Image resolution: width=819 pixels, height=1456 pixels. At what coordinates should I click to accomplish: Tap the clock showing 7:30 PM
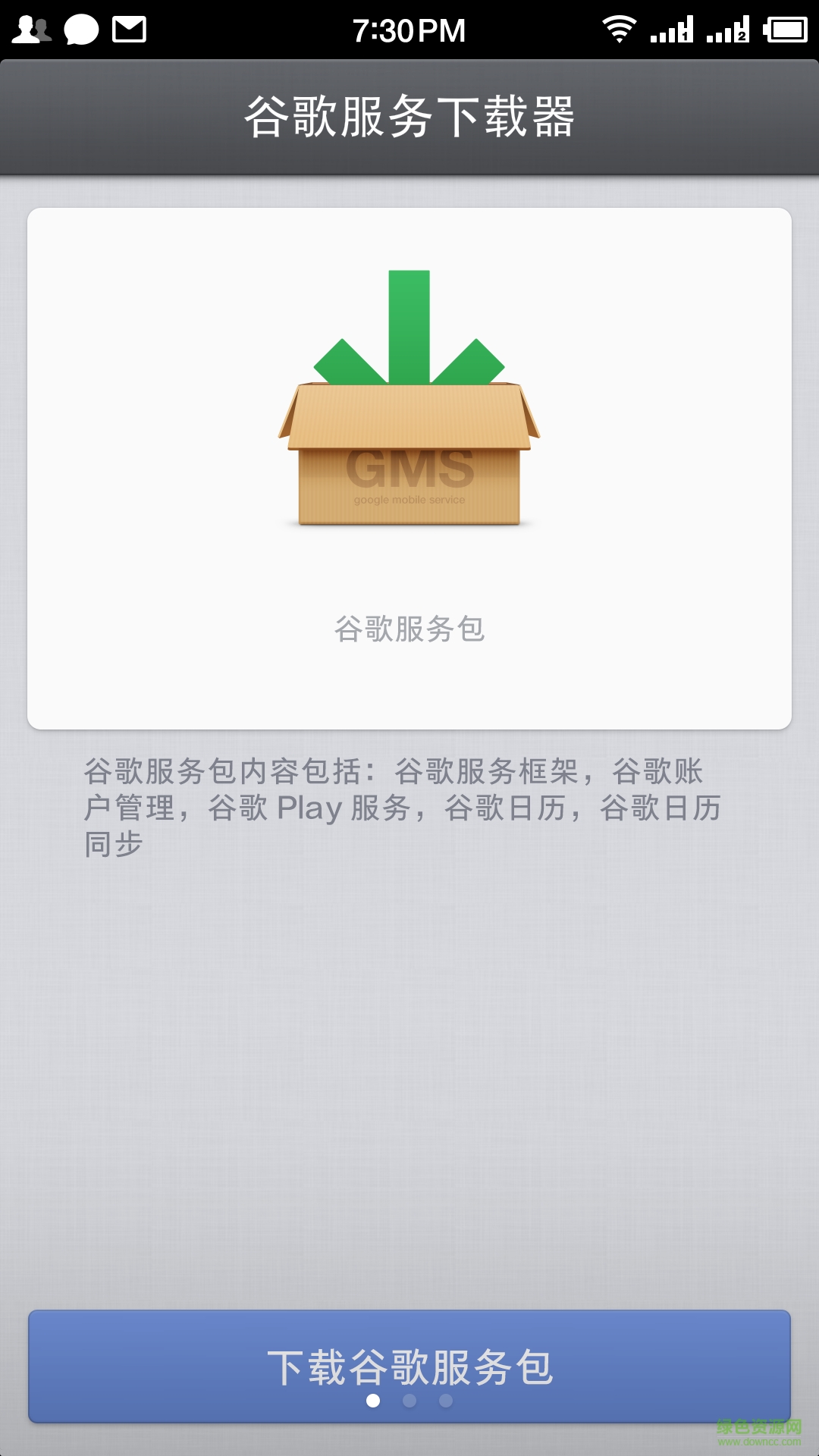[x=408, y=30]
